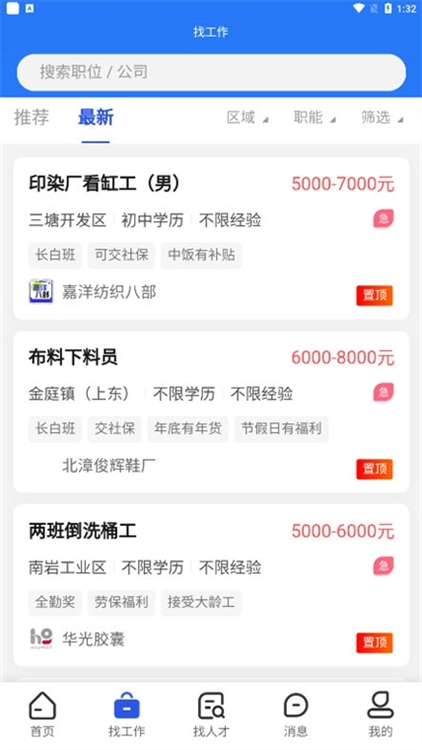Image resolution: width=422 pixels, height=750 pixels.
Task: Expand the 区域 dropdown filter
Action: (x=247, y=118)
